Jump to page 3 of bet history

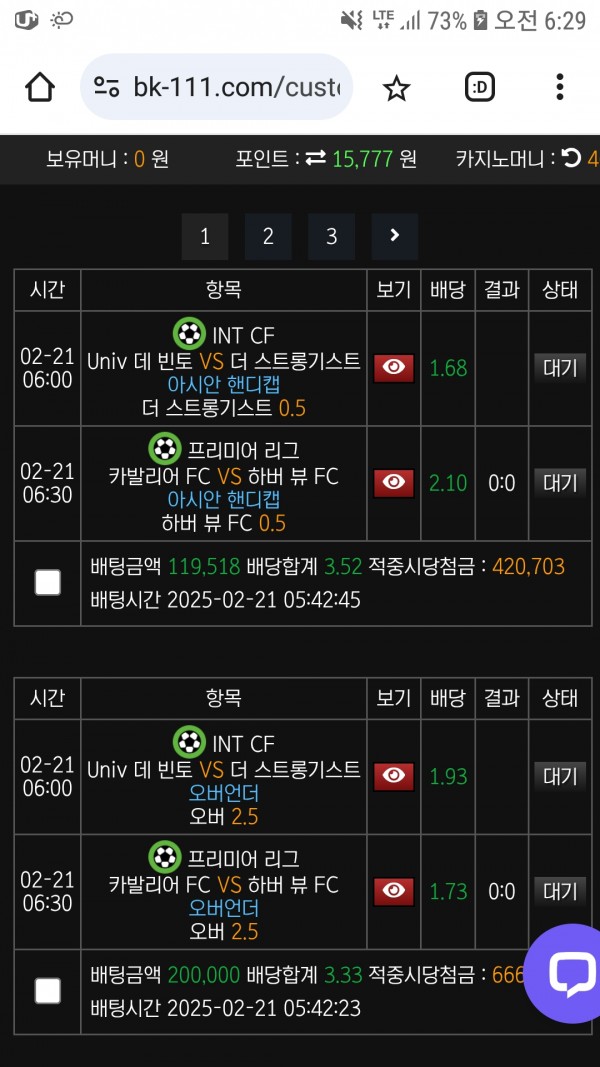coord(331,236)
